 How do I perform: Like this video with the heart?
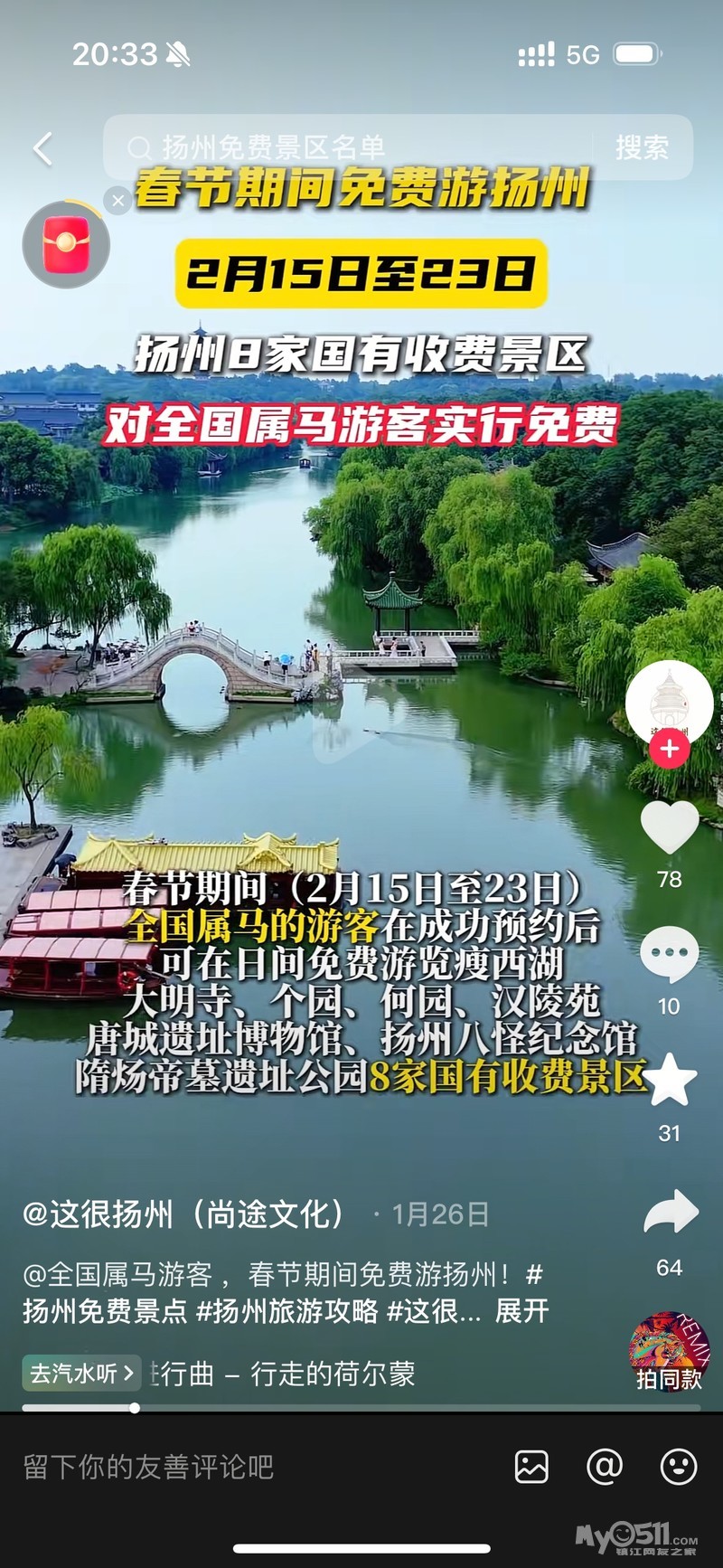(x=669, y=827)
